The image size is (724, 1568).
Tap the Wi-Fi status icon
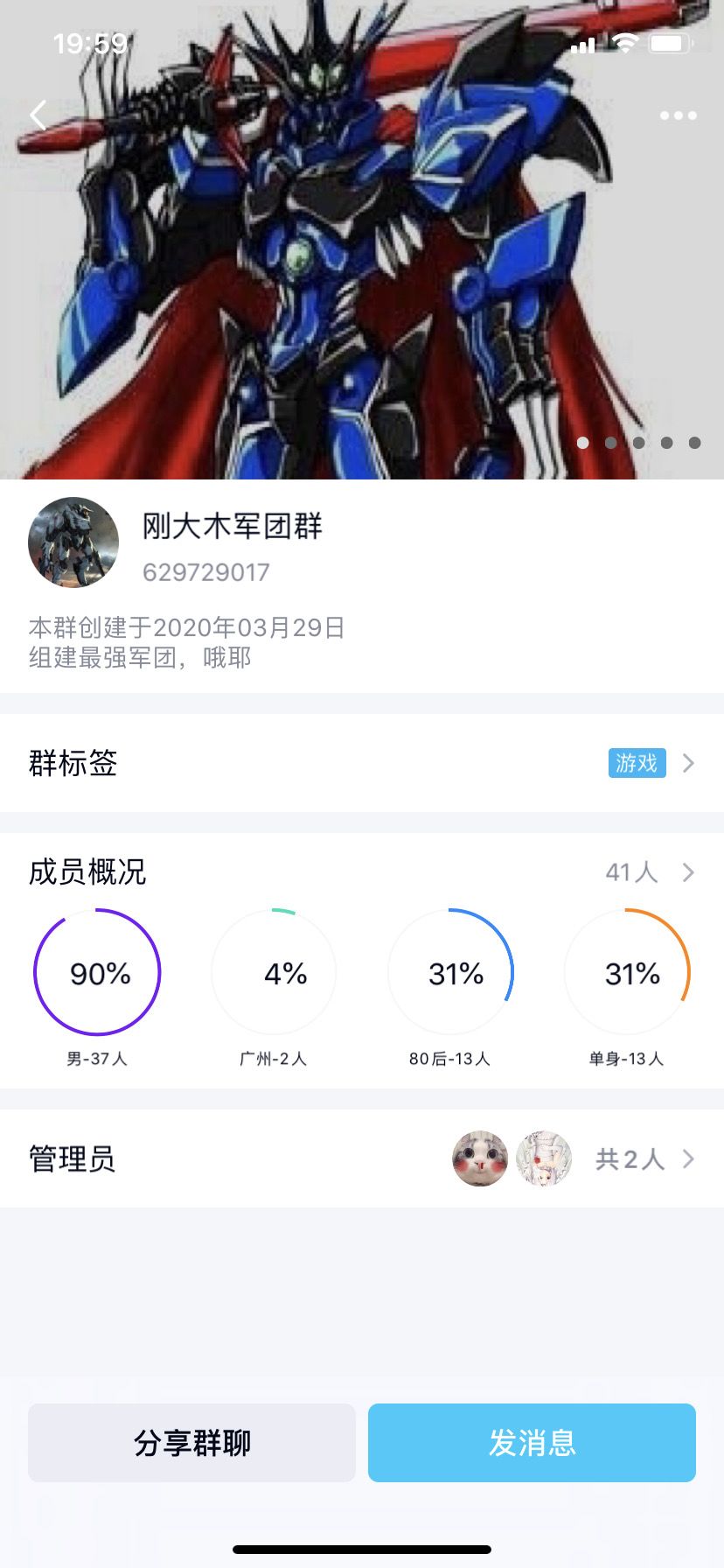(627, 42)
